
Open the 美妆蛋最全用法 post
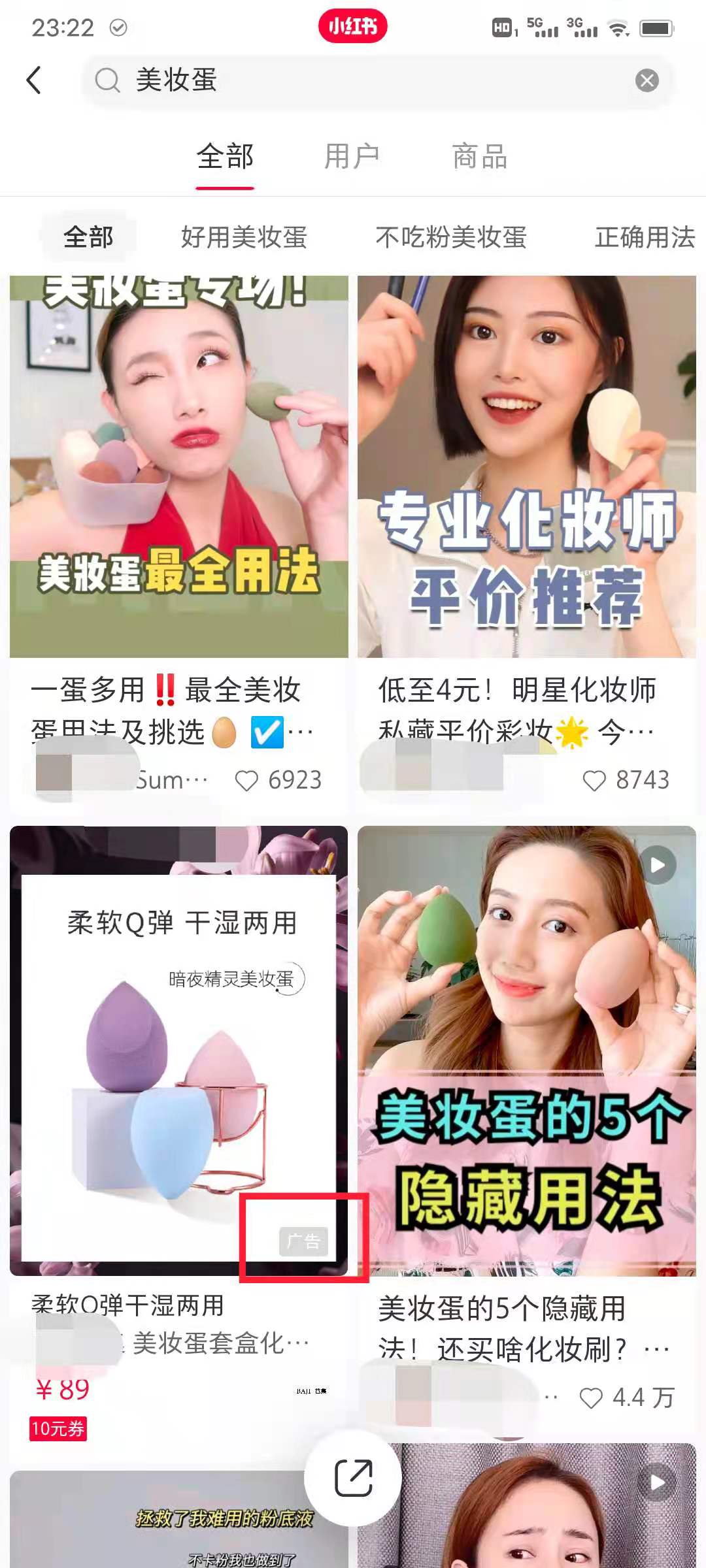coord(178,466)
